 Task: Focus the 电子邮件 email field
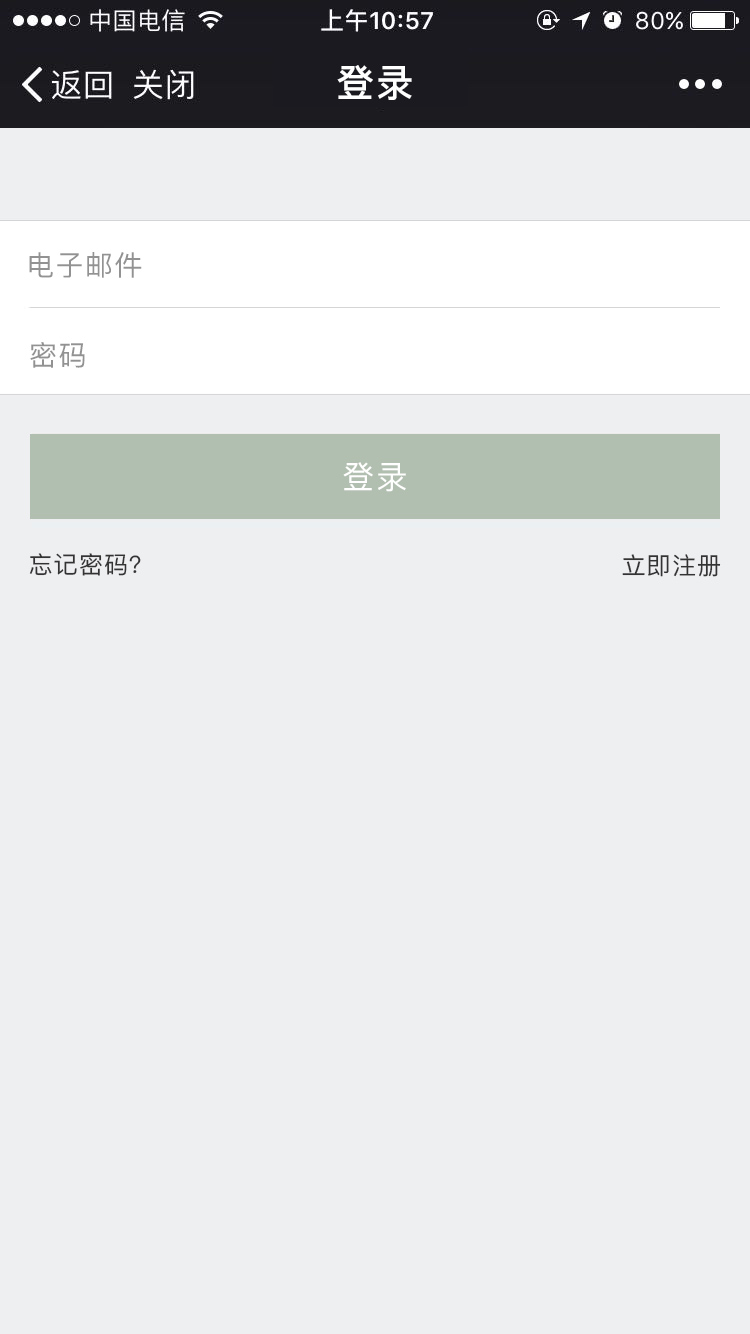pos(375,265)
